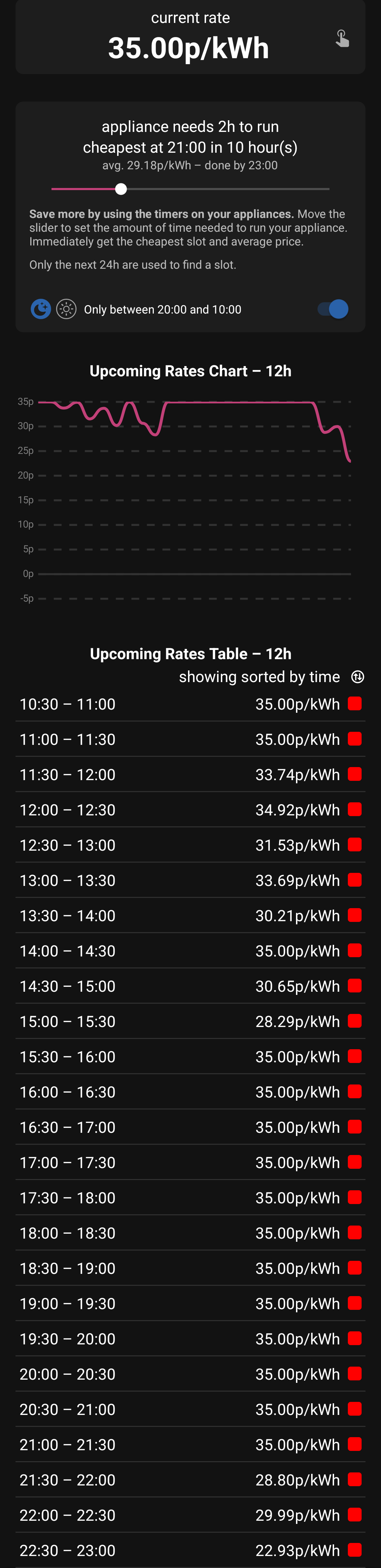Tap the hand pointer icon beside current rate

(x=342, y=39)
